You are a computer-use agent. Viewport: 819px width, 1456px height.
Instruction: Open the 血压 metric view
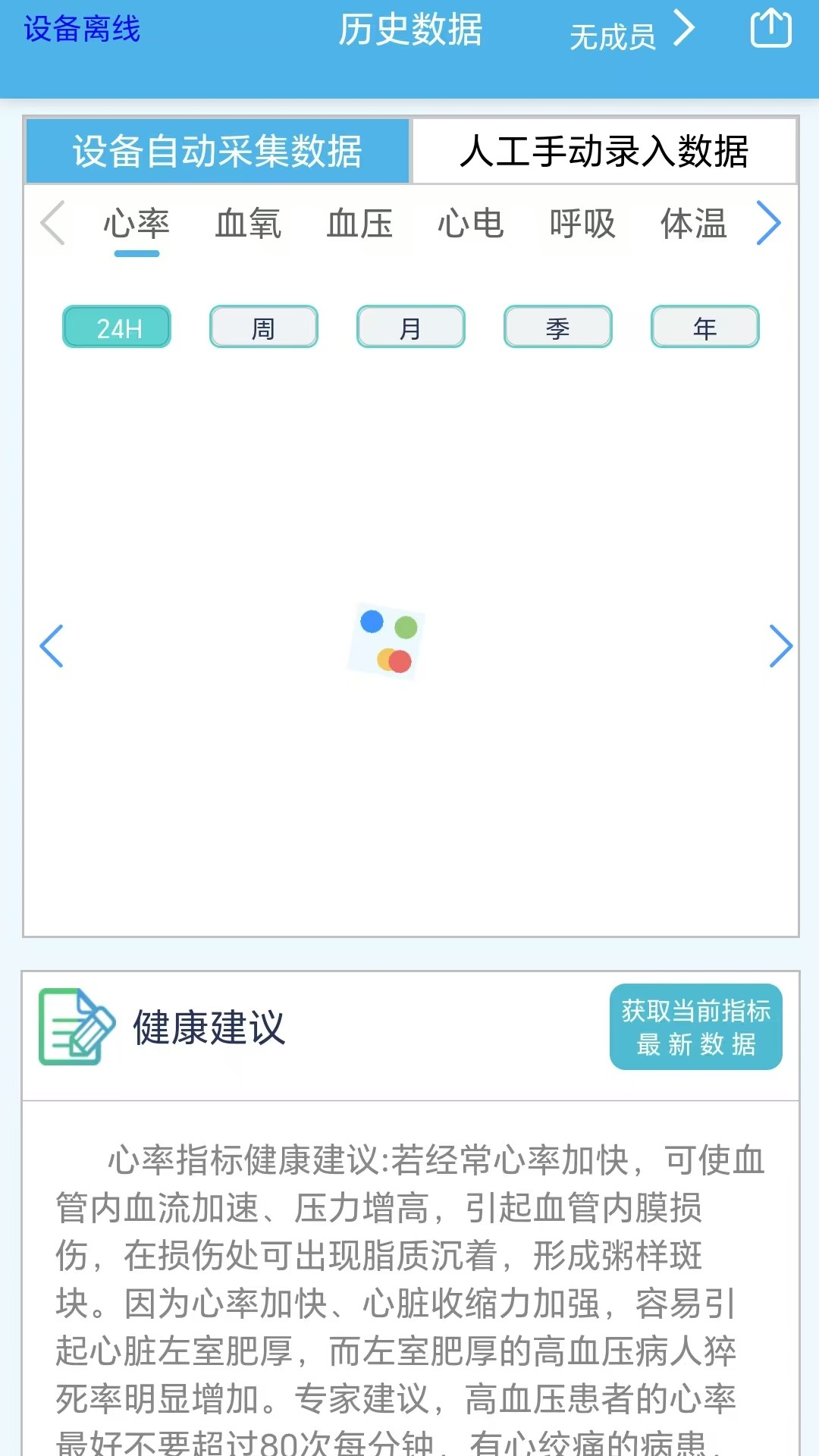(x=360, y=224)
